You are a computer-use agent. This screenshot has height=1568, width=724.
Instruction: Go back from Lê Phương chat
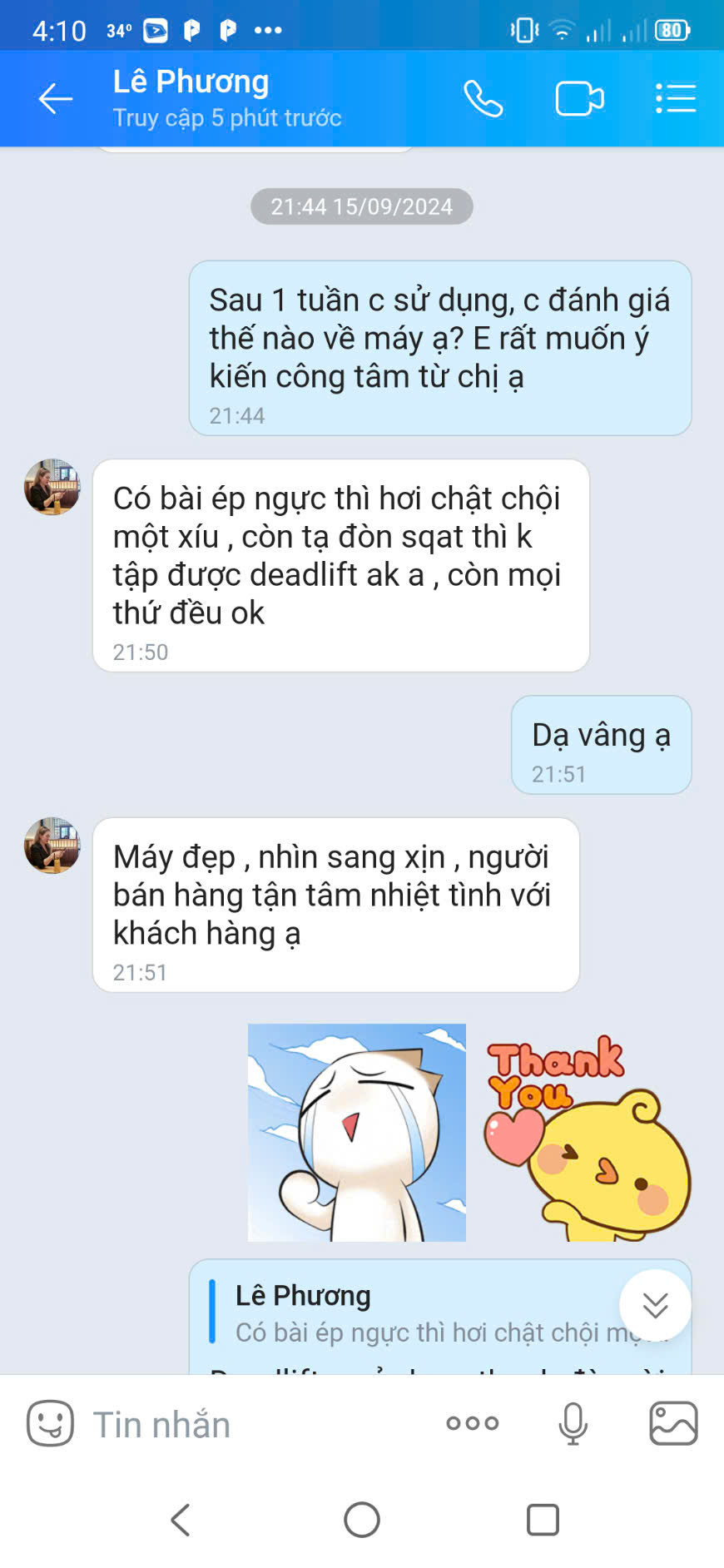pos(56,99)
